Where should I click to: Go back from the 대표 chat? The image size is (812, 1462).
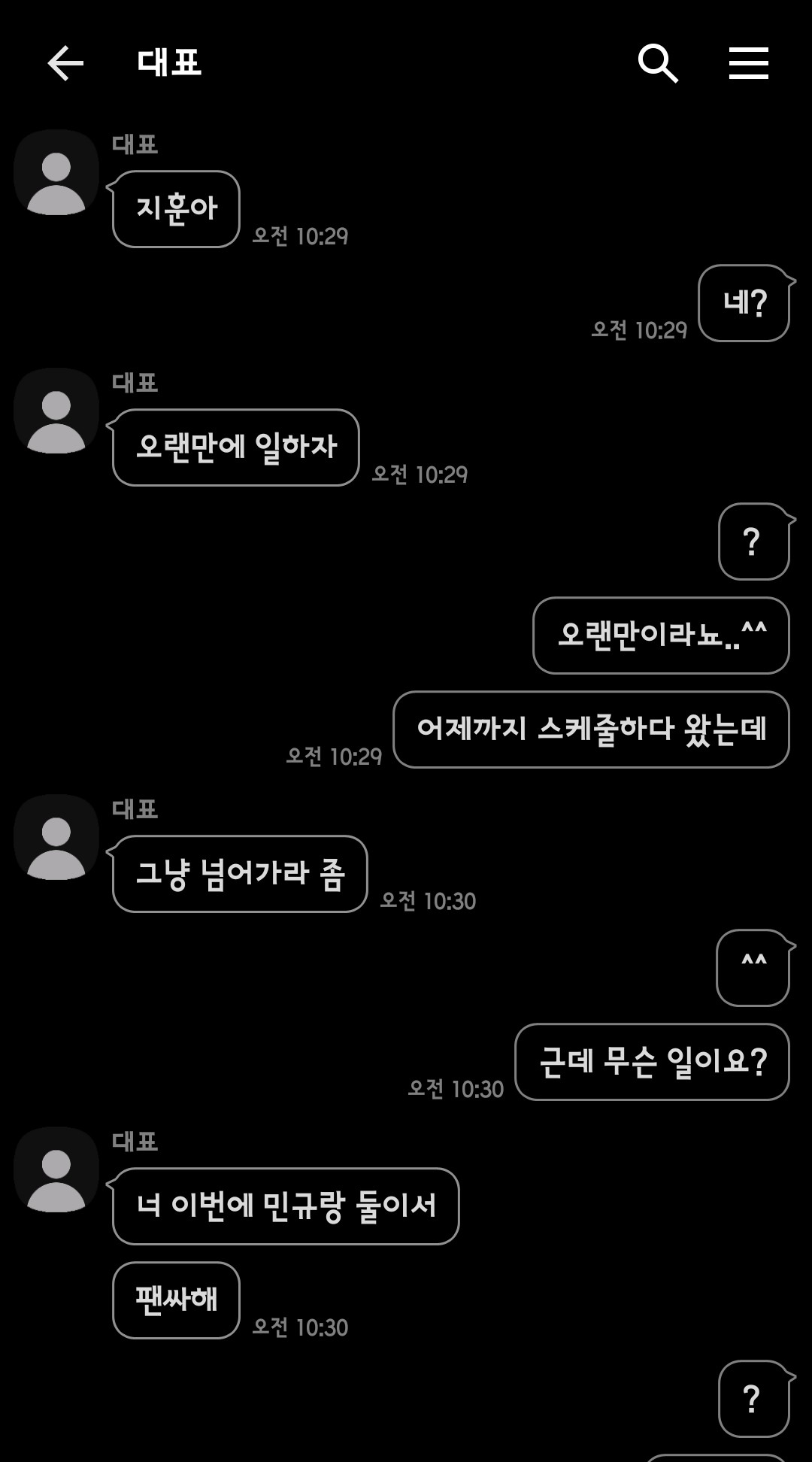[x=65, y=62]
